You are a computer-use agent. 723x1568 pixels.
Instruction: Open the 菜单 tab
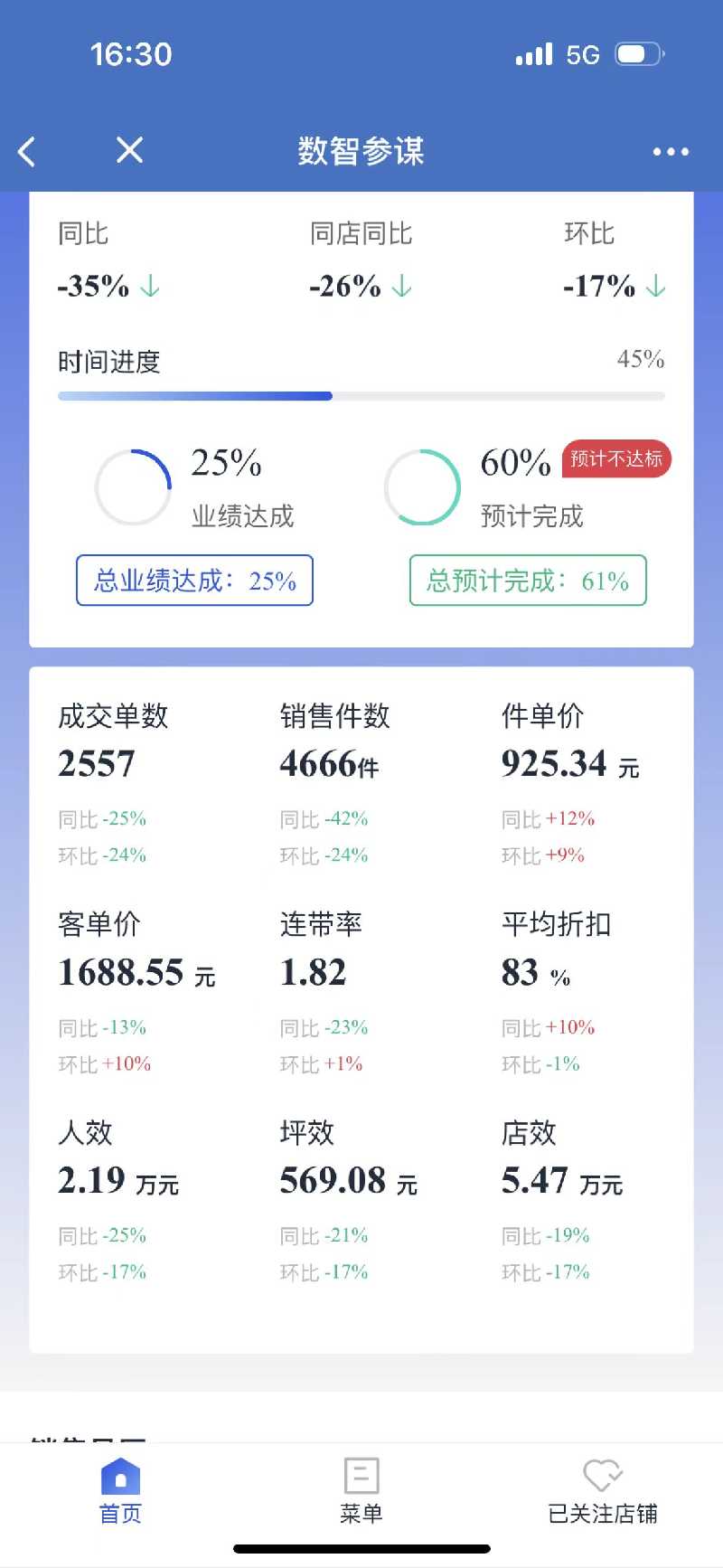361,1491
